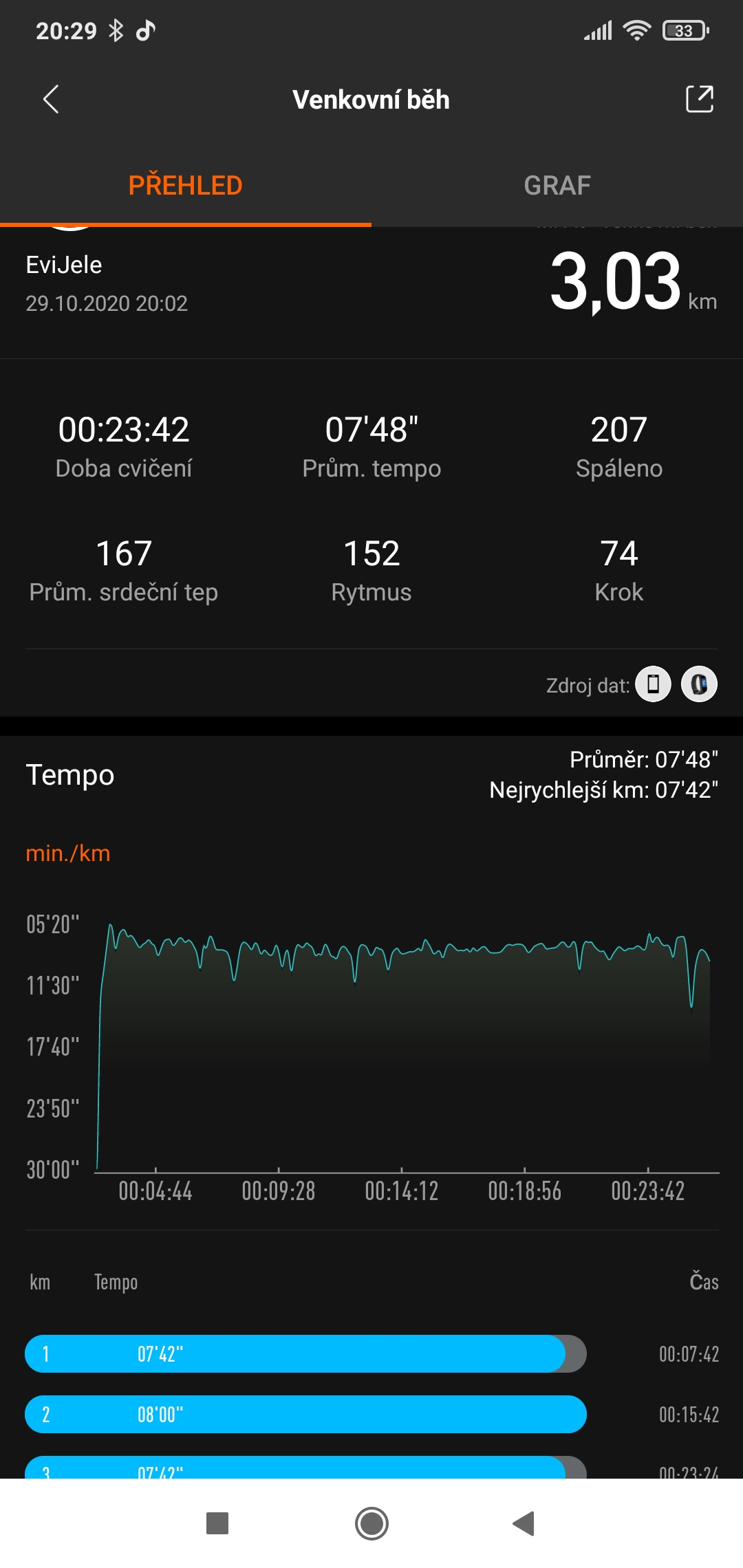Switch to the GRAF tab
This screenshot has width=743, height=1568.
pyautogui.click(x=557, y=186)
